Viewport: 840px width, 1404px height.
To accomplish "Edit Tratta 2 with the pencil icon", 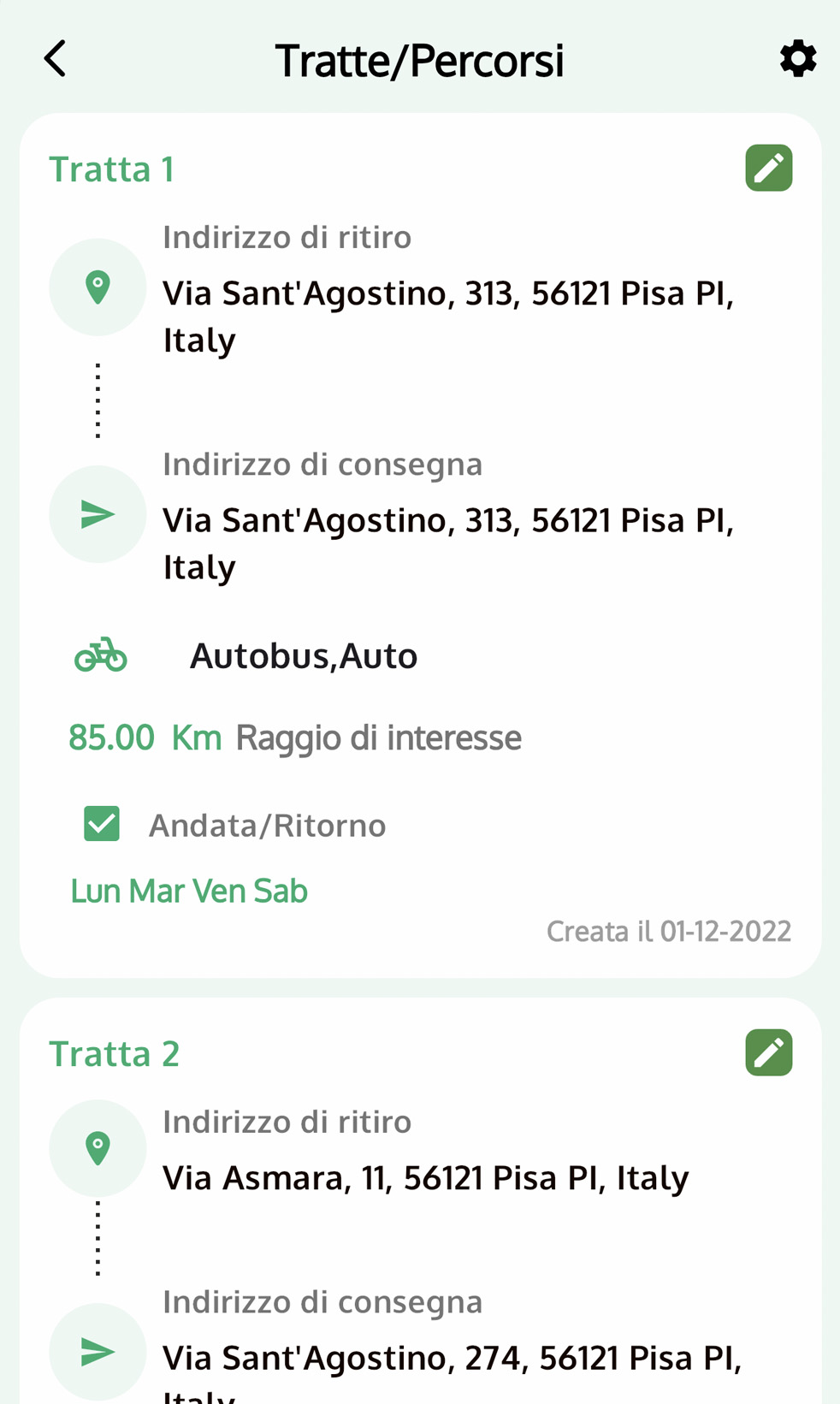I will (768, 1052).
